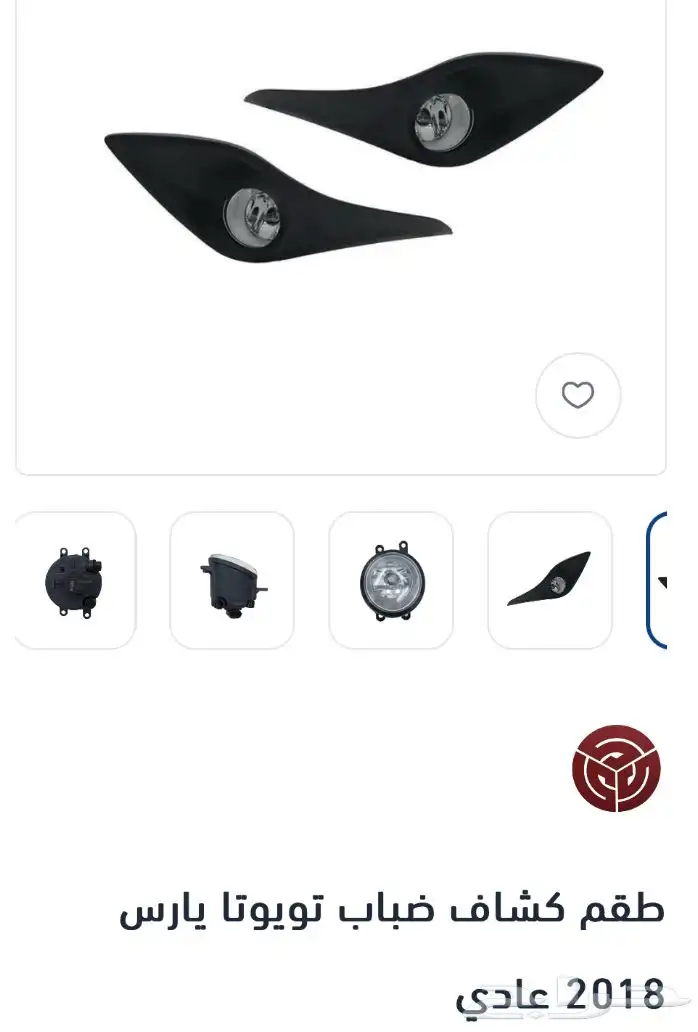Tap the blue-bordered selected thumbnail

pos(660,580)
